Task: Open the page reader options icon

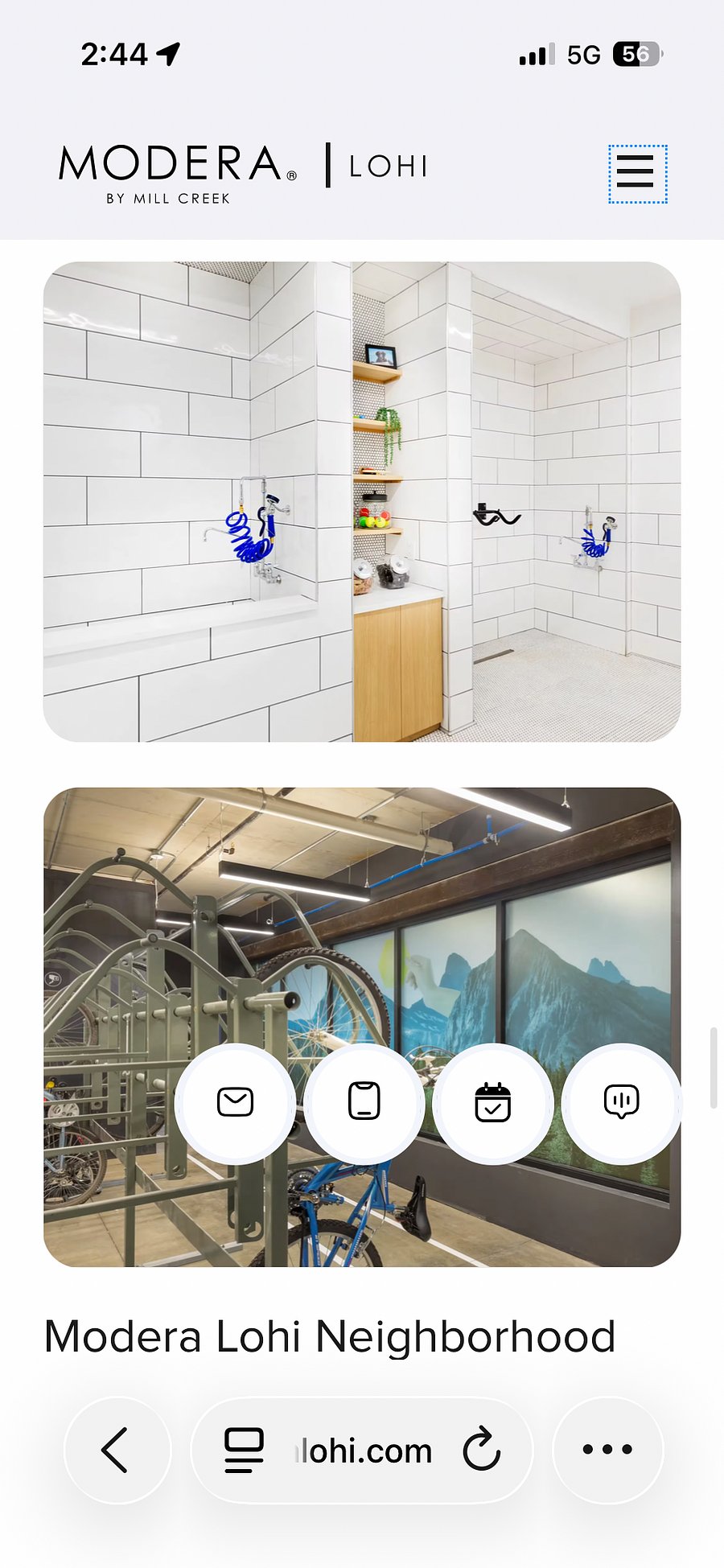Action: (x=244, y=1450)
